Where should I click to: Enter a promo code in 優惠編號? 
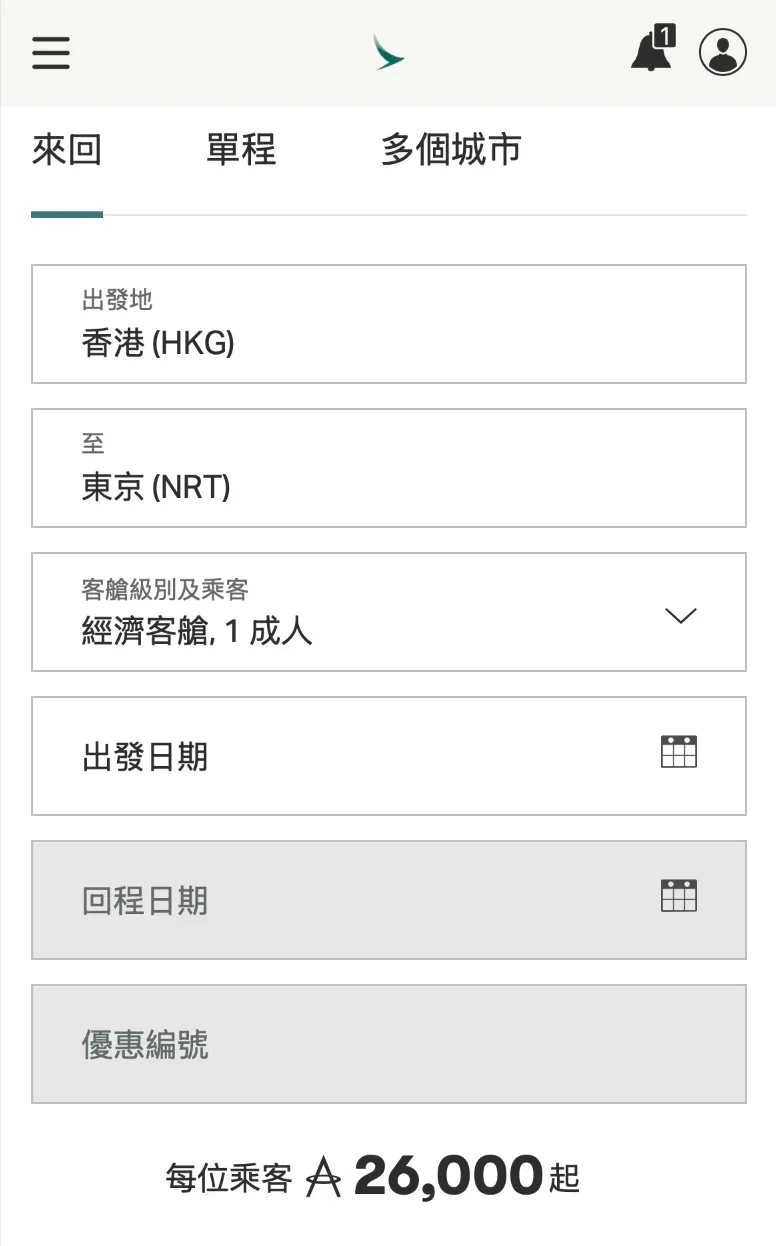coord(388,1044)
